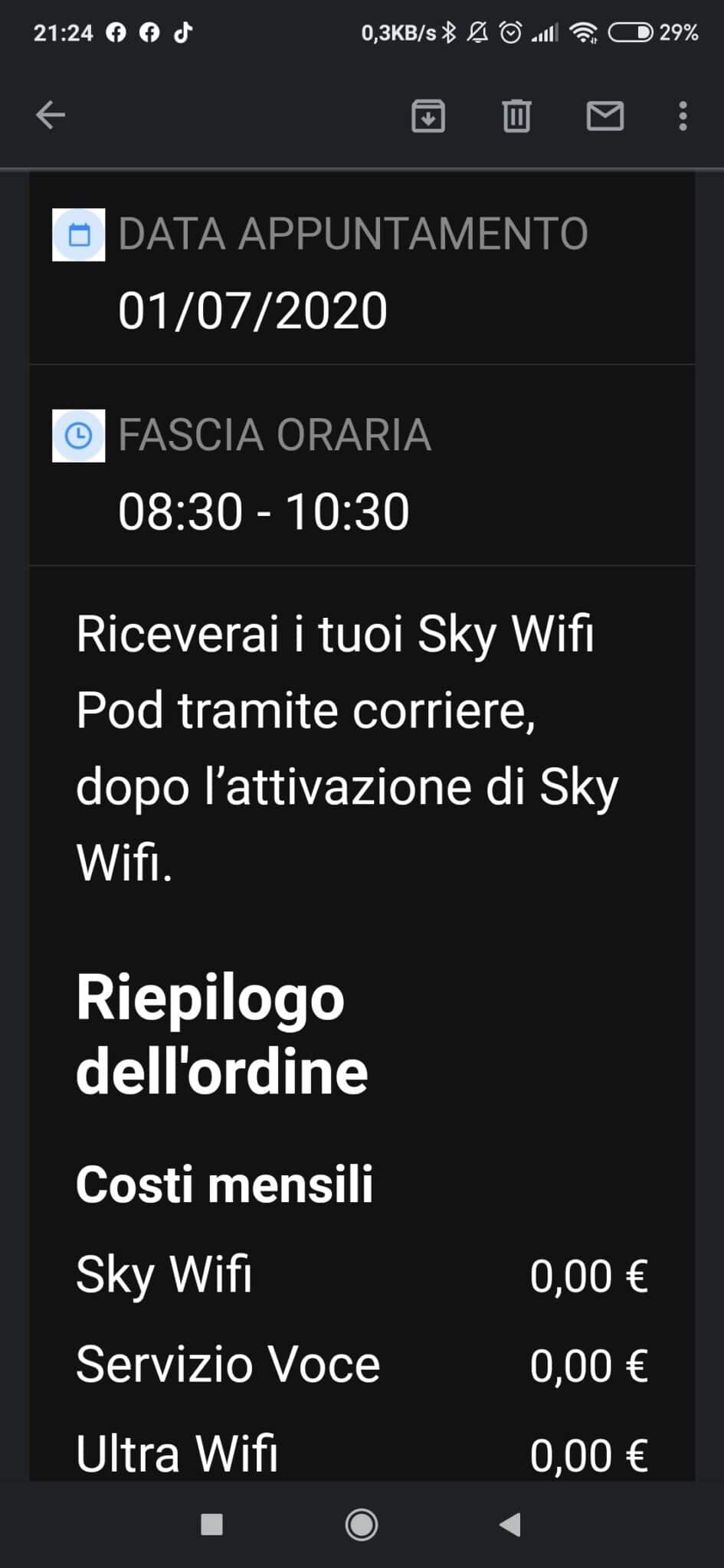
Task: Open the overflow menu
Action: pos(683,116)
